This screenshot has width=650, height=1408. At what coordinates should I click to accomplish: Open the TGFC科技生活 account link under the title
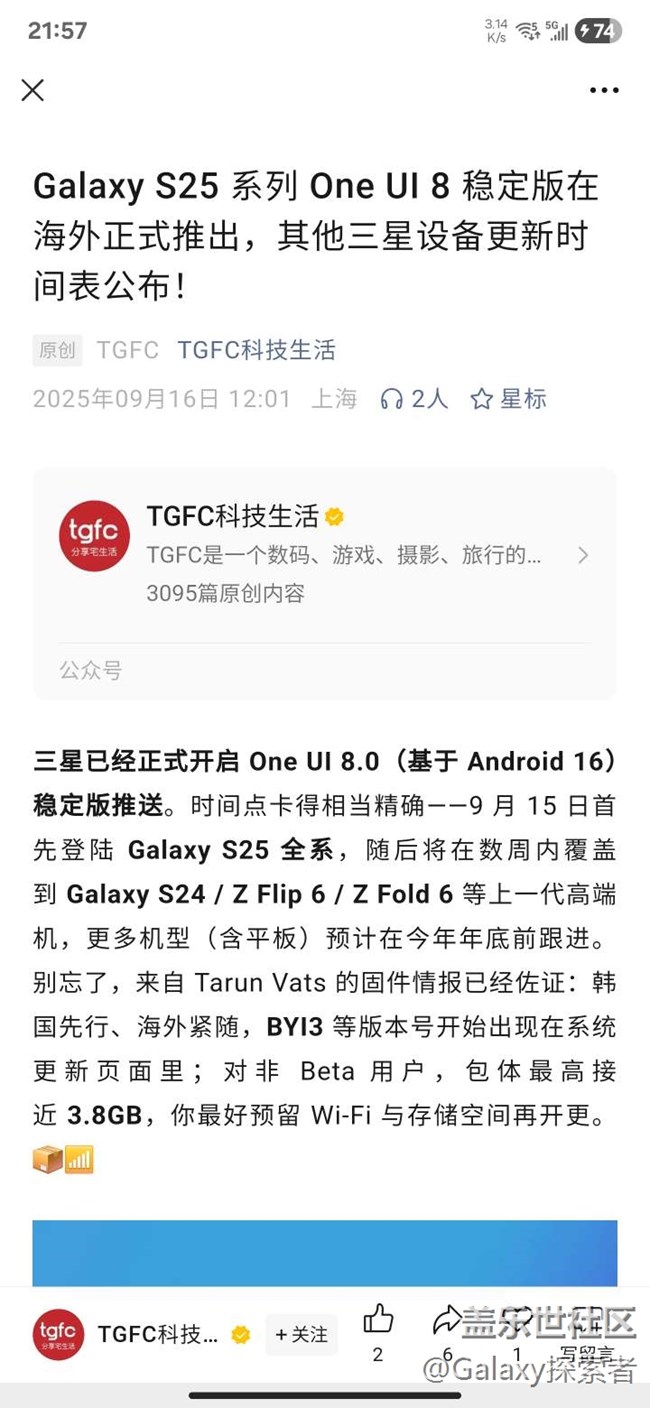click(256, 350)
